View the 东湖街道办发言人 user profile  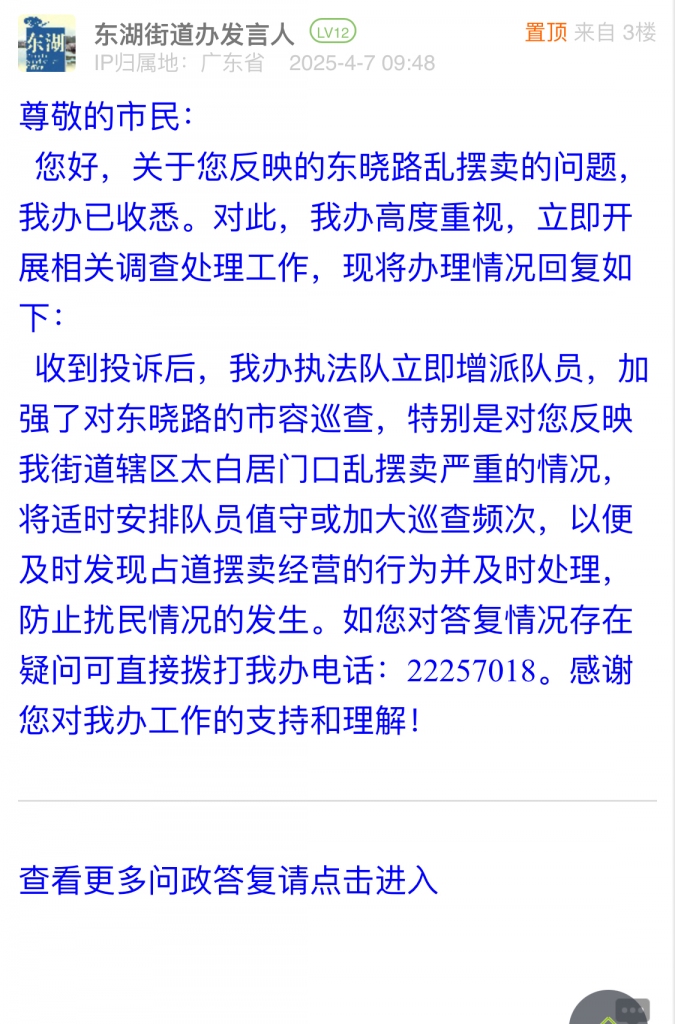pyautogui.click(x=194, y=33)
